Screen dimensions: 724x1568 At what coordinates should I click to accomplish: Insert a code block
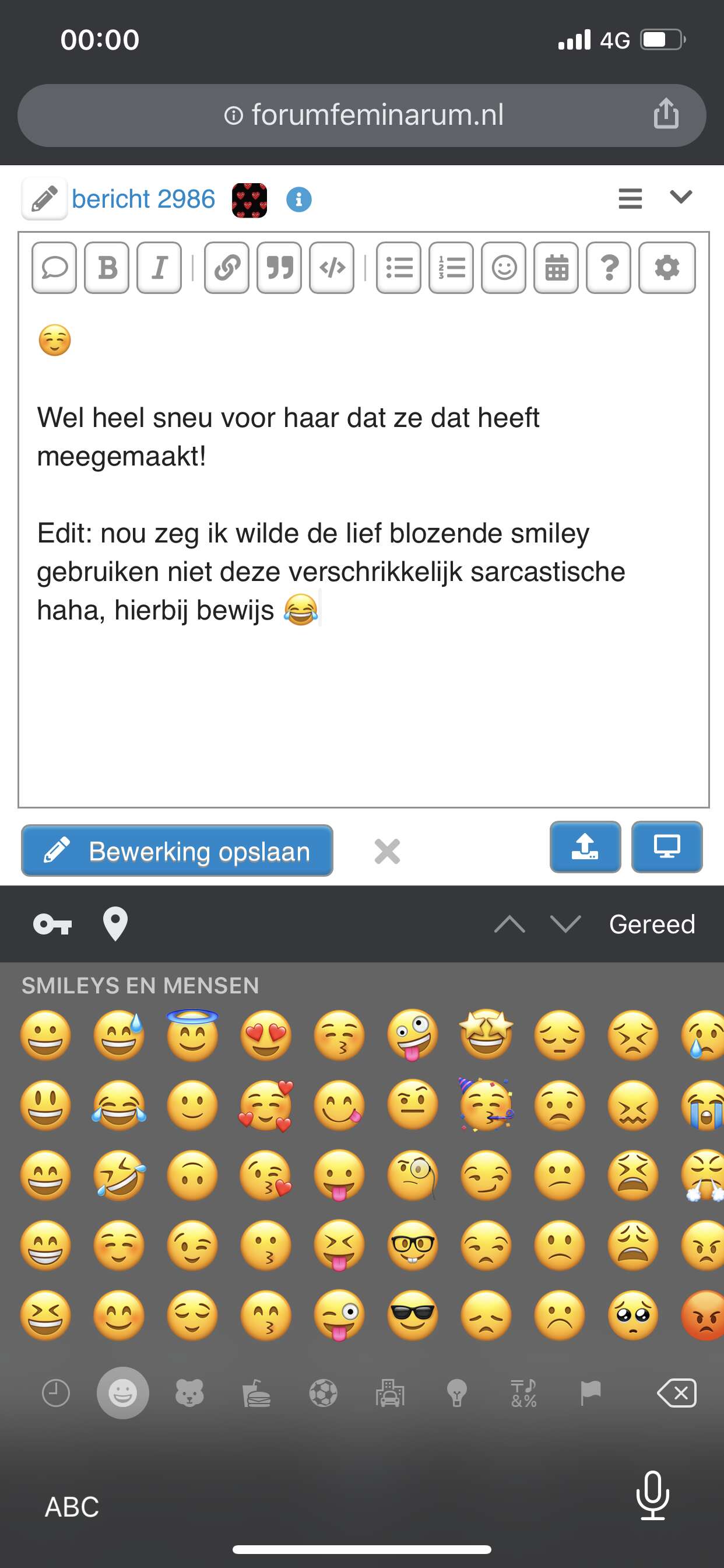coord(332,268)
